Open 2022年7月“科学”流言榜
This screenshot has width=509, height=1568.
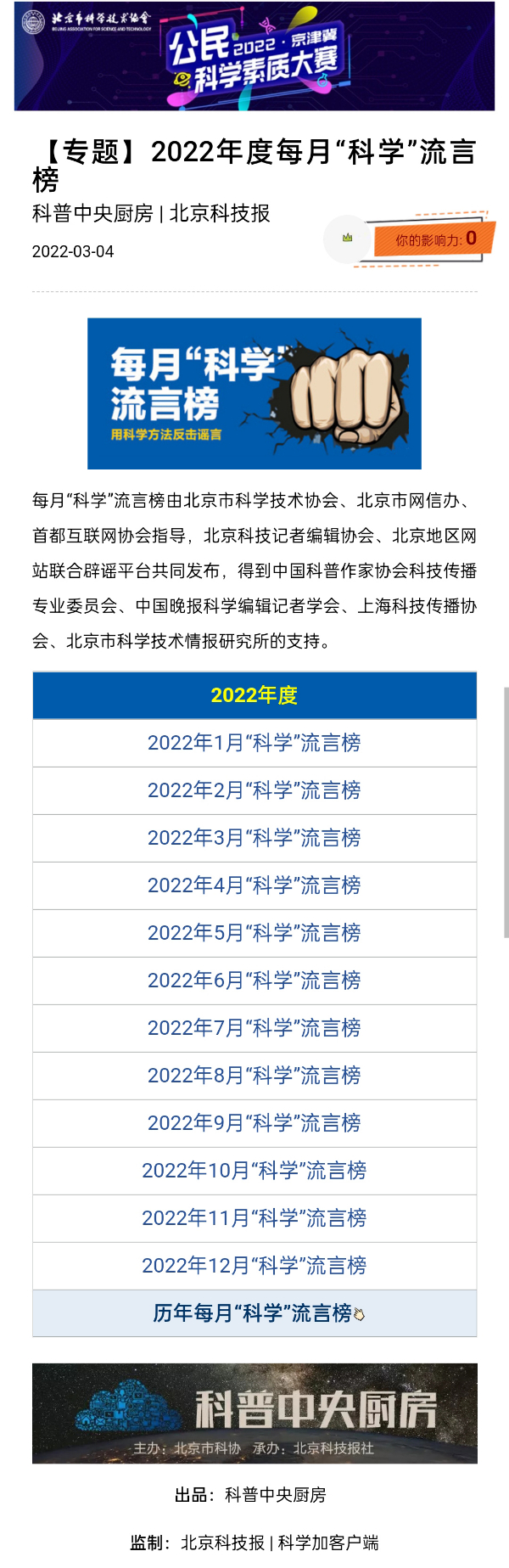coord(255,1028)
